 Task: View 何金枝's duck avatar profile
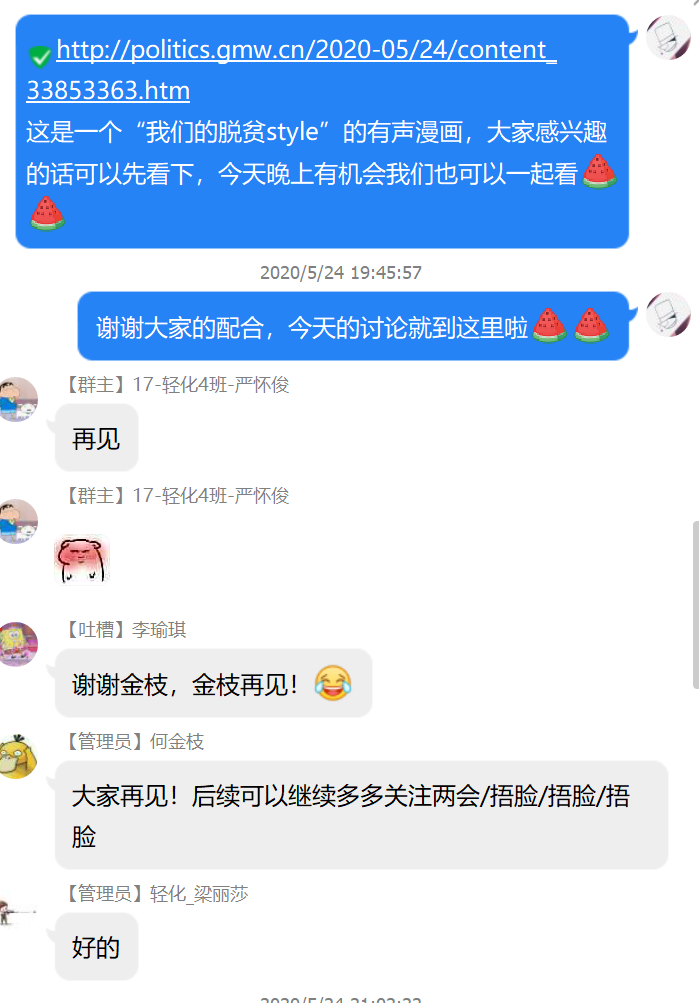click(18, 757)
